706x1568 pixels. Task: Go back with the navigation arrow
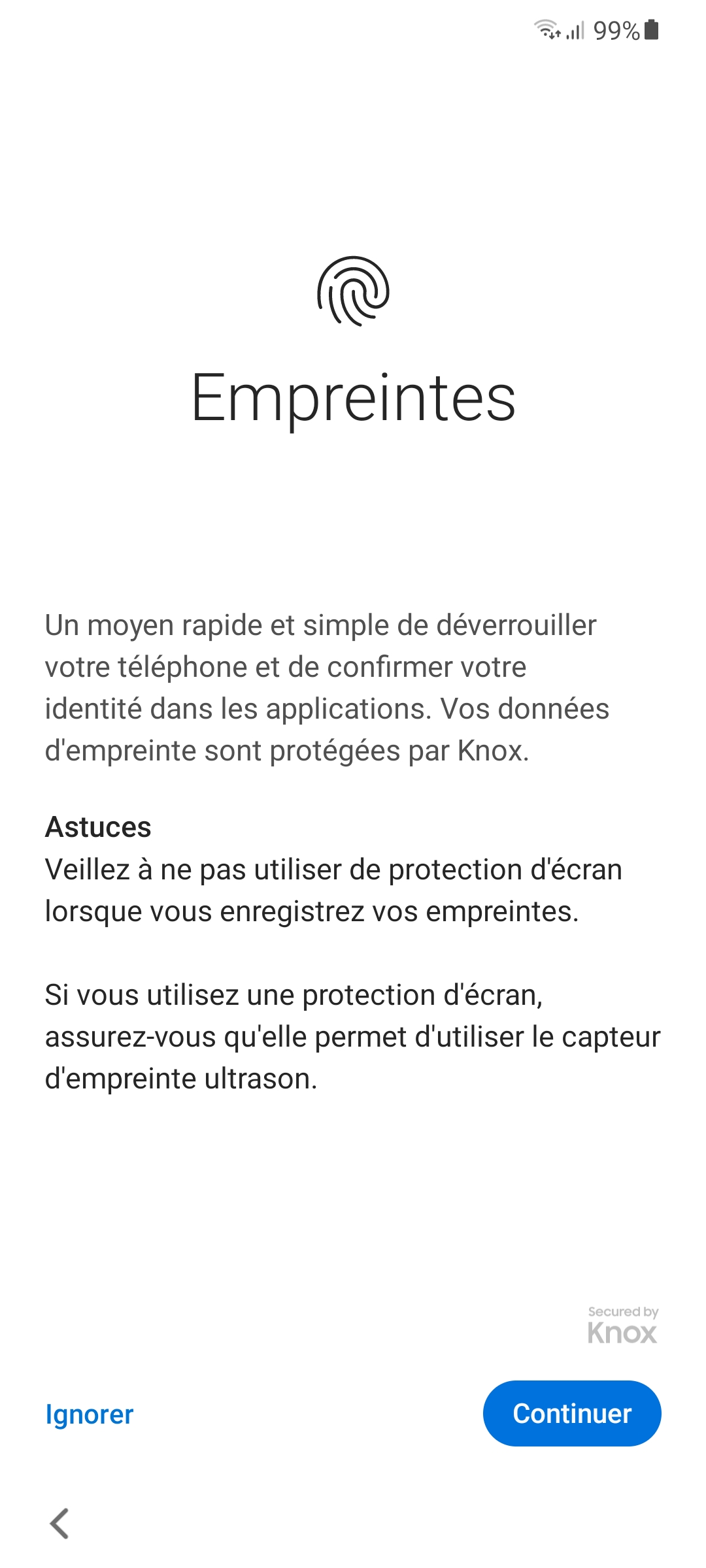tap(59, 1523)
